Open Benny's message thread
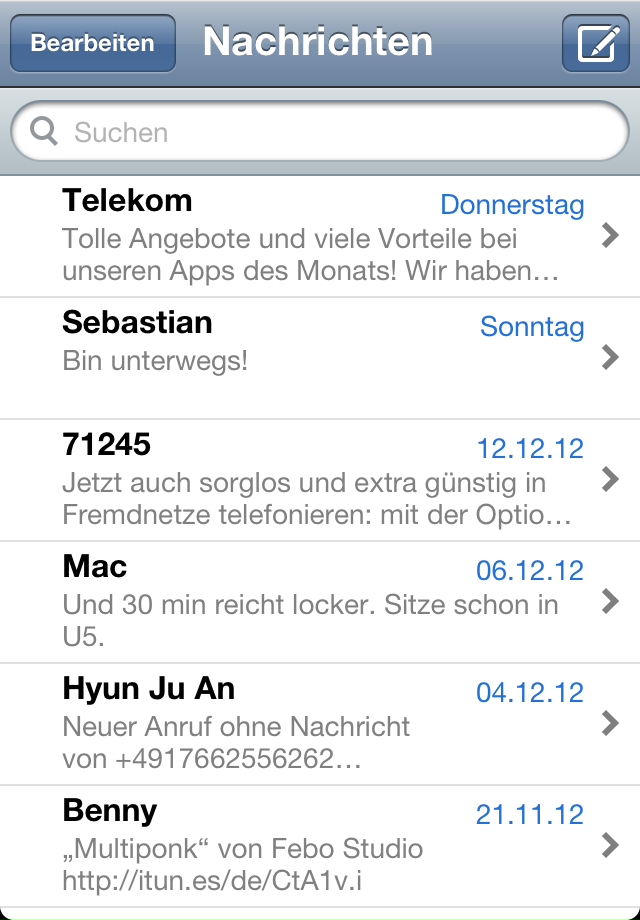The width and height of the screenshot is (640, 920). click(320, 846)
